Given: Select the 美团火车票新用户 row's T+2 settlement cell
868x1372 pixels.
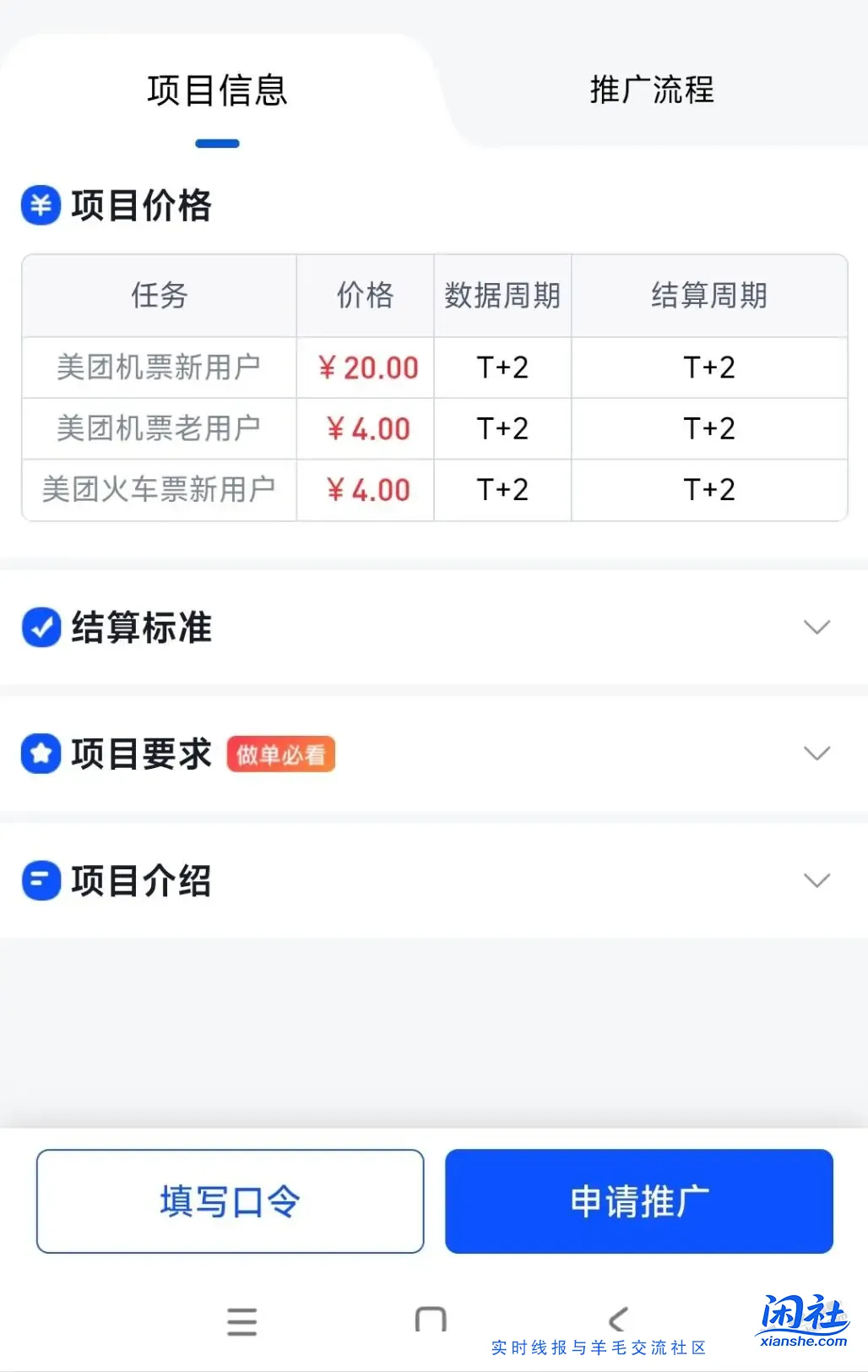Looking at the screenshot, I should coord(709,490).
